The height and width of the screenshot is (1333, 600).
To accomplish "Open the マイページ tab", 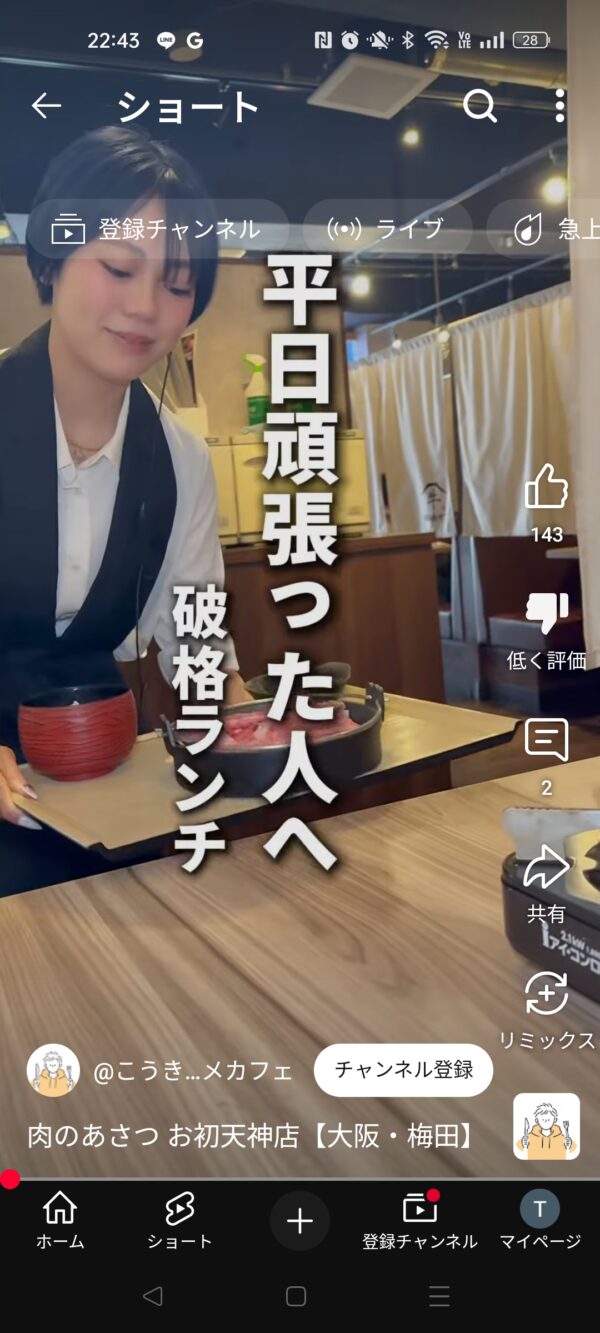I will pyautogui.click(x=540, y=1220).
